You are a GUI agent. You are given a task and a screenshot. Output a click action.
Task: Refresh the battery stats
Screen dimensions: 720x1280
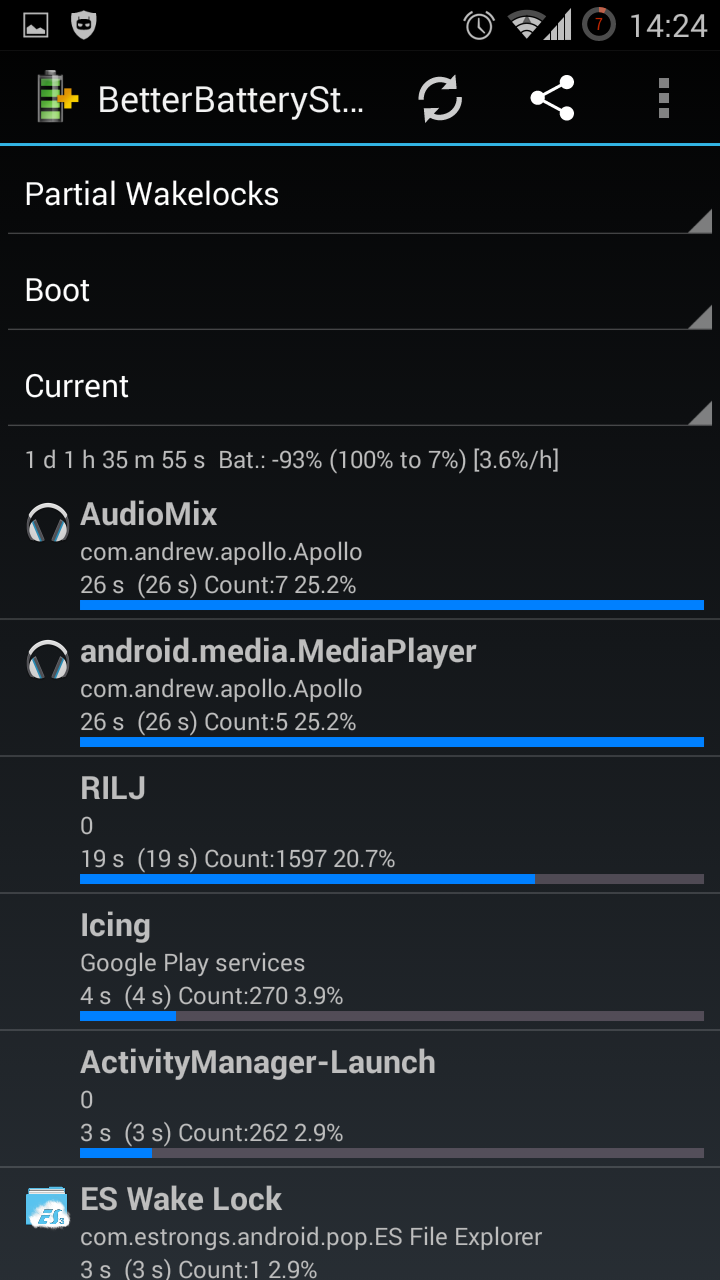(x=440, y=99)
